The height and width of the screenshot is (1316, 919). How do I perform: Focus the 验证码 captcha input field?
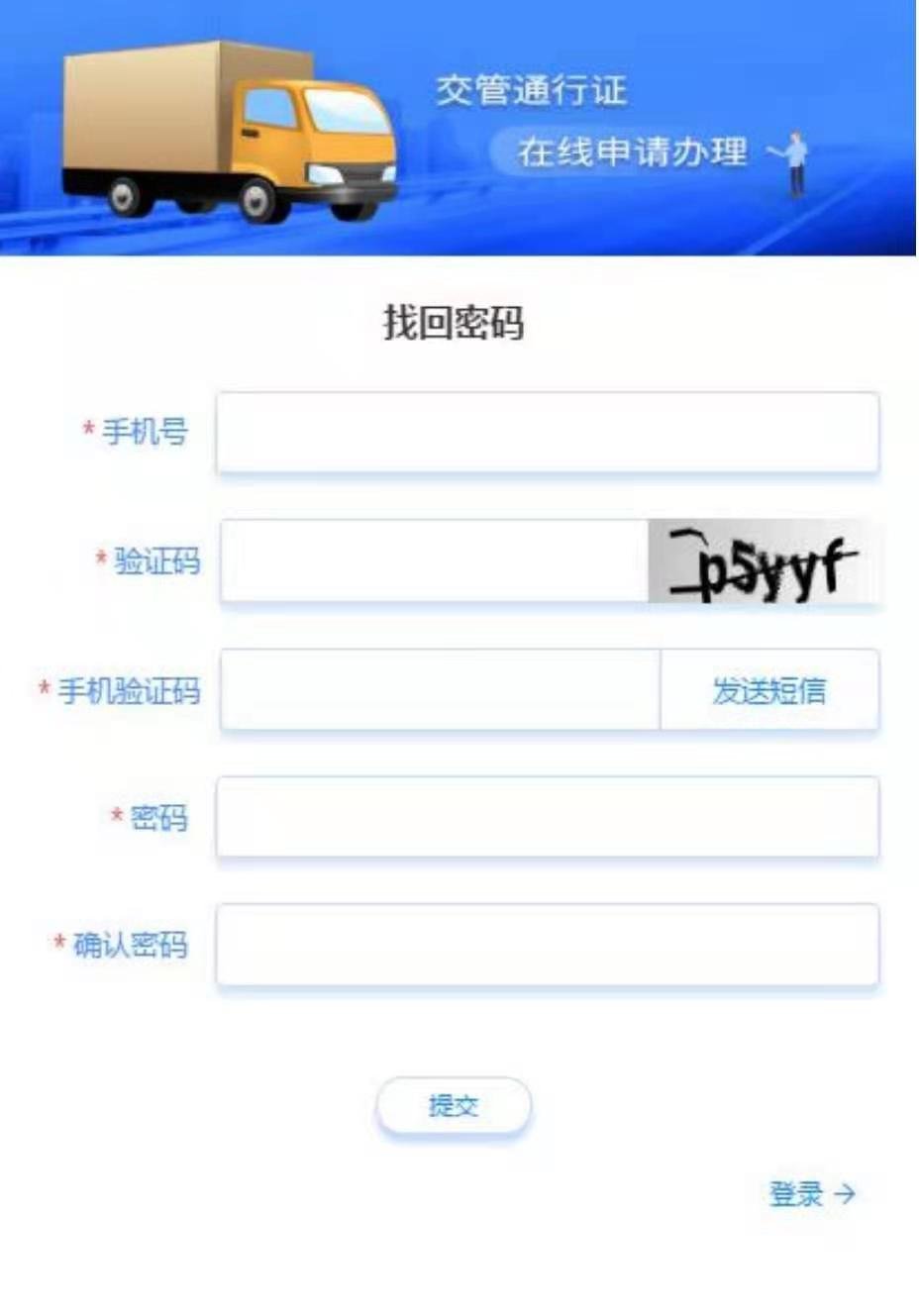pos(434,561)
